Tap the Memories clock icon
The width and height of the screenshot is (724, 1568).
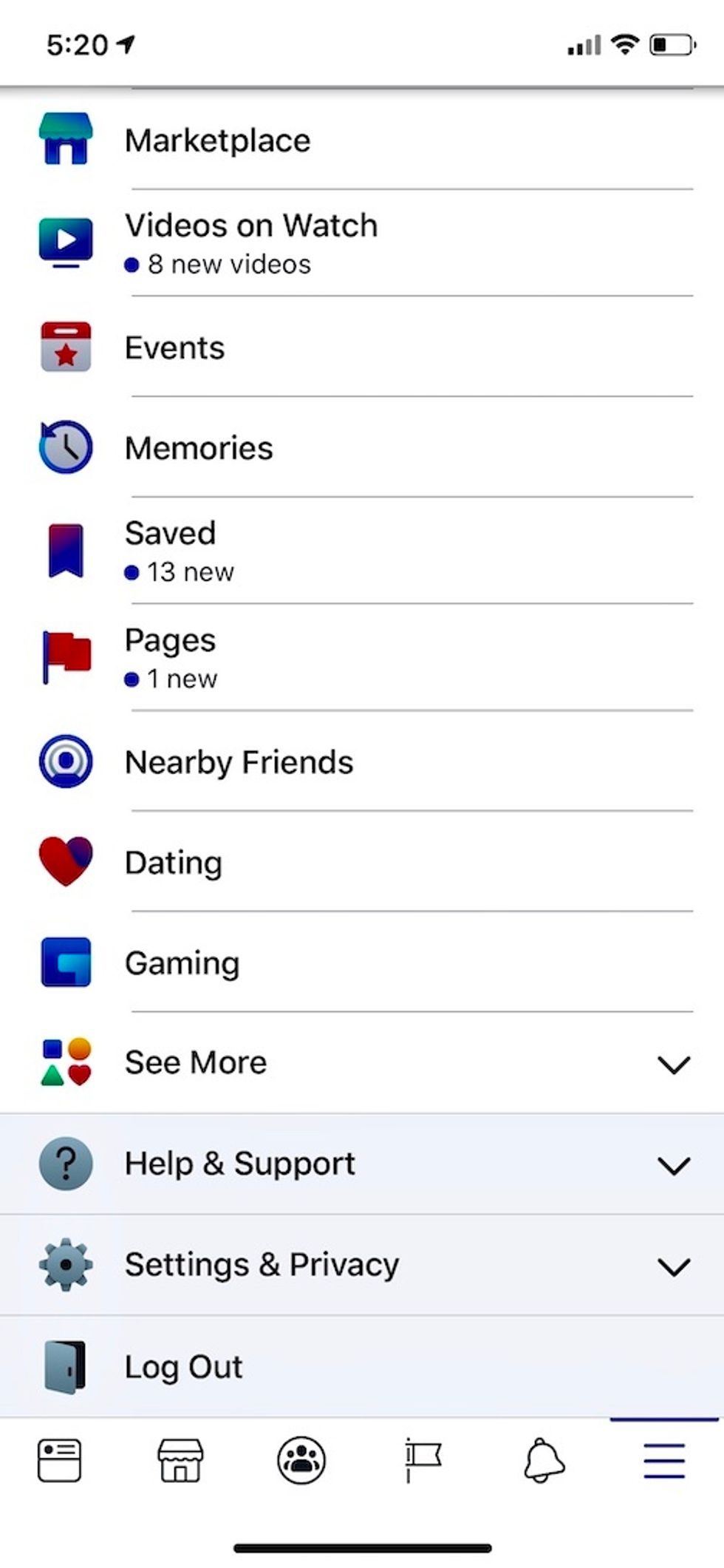(x=65, y=447)
